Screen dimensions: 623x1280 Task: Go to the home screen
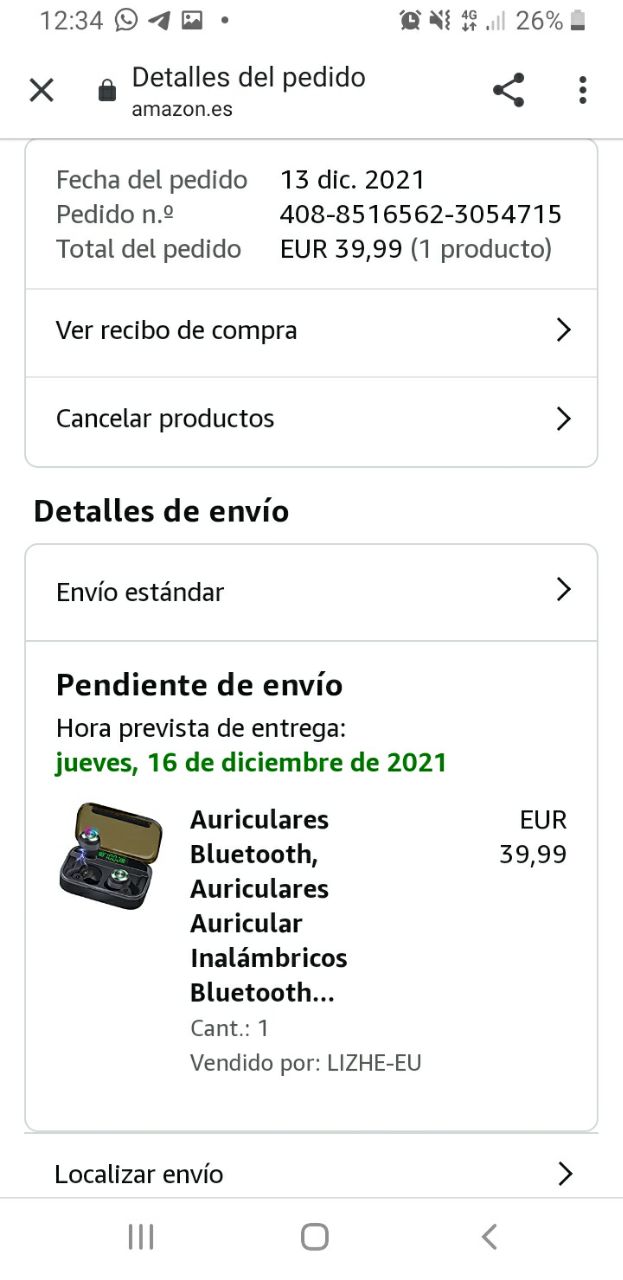click(x=314, y=1237)
